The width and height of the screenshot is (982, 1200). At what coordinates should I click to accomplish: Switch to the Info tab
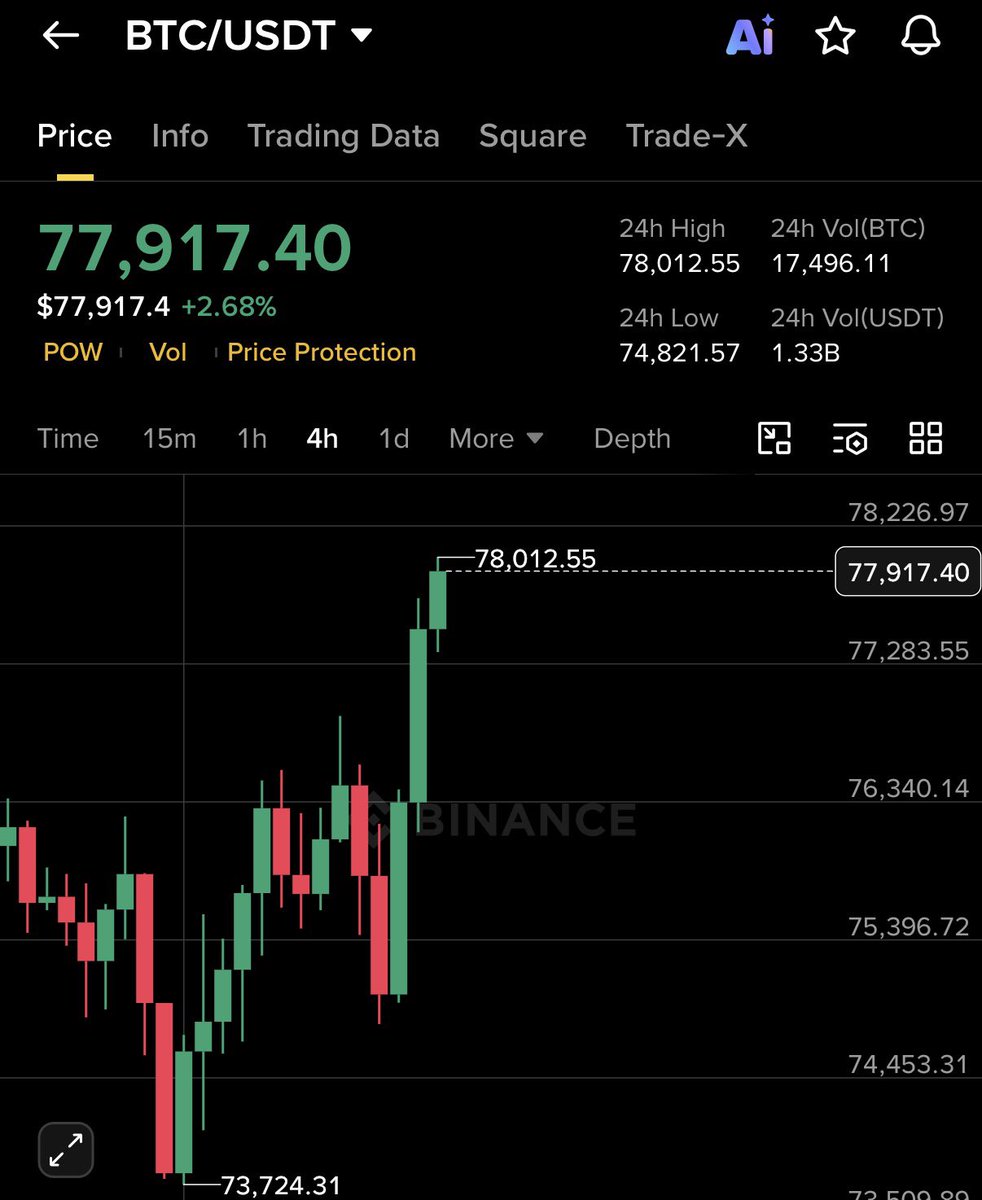pos(180,136)
